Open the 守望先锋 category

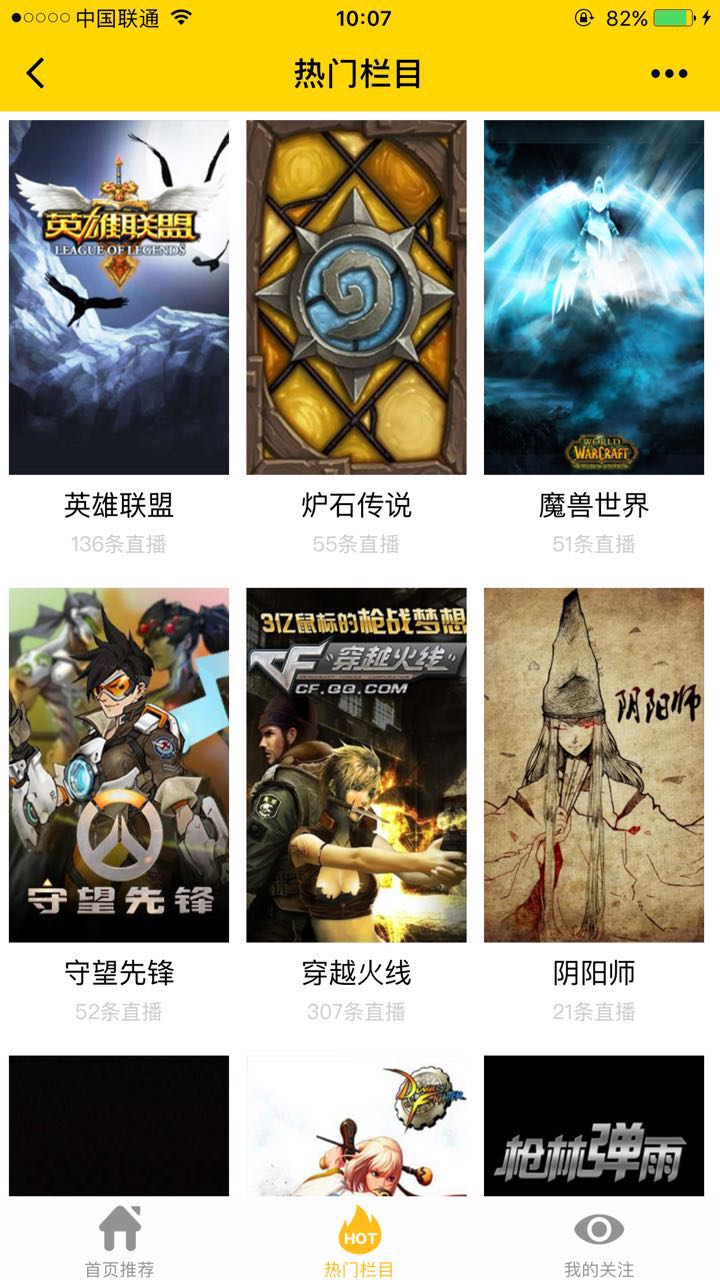tap(119, 765)
